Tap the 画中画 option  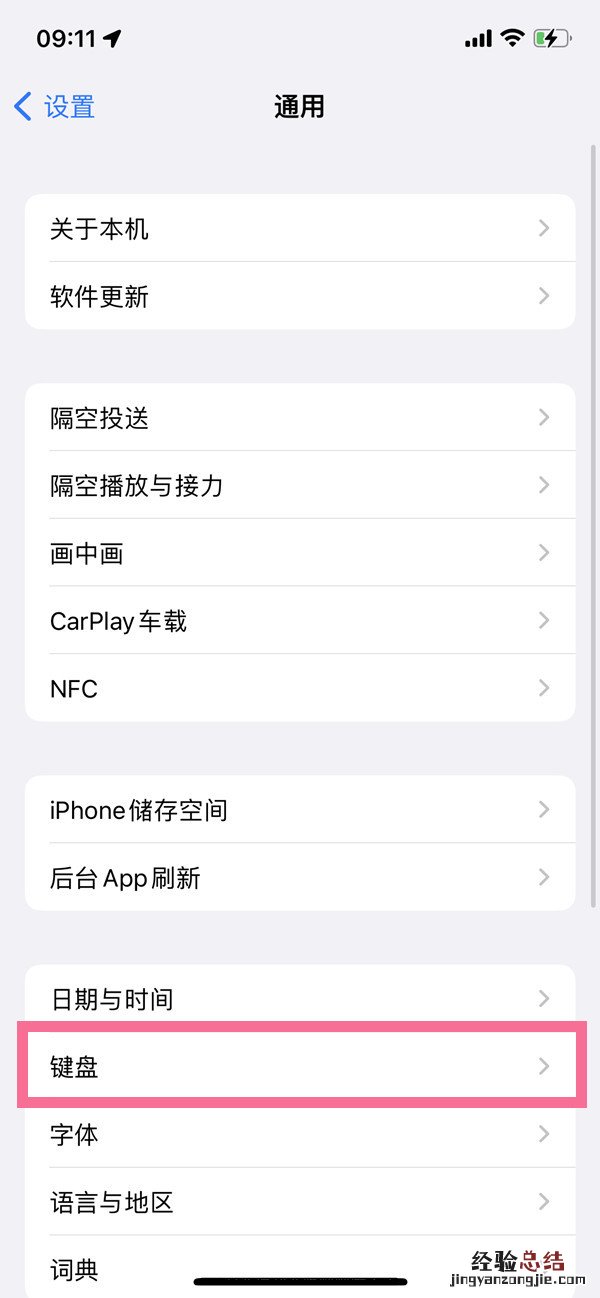[300, 553]
